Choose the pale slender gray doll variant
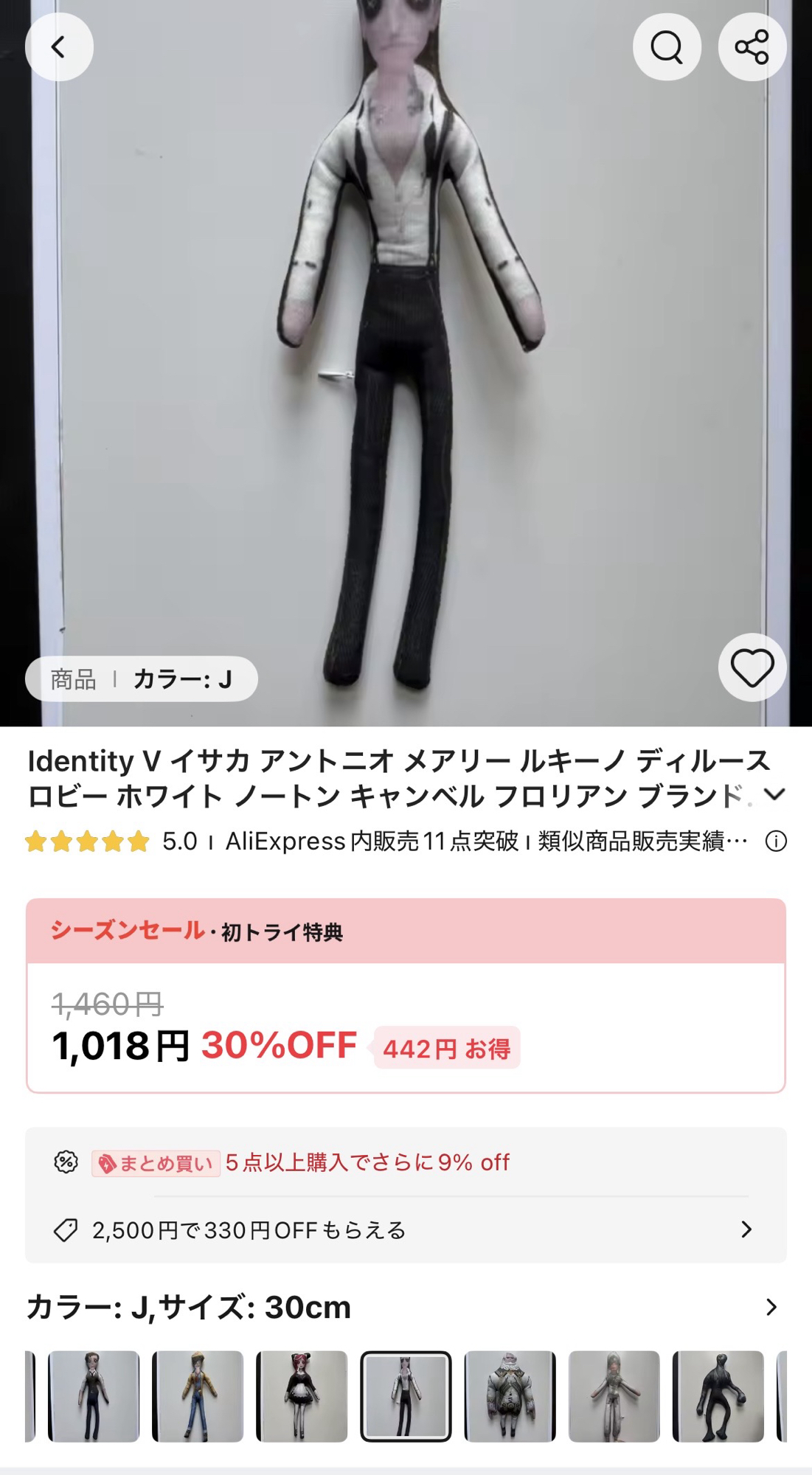The height and width of the screenshot is (1475, 812). [x=614, y=1396]
